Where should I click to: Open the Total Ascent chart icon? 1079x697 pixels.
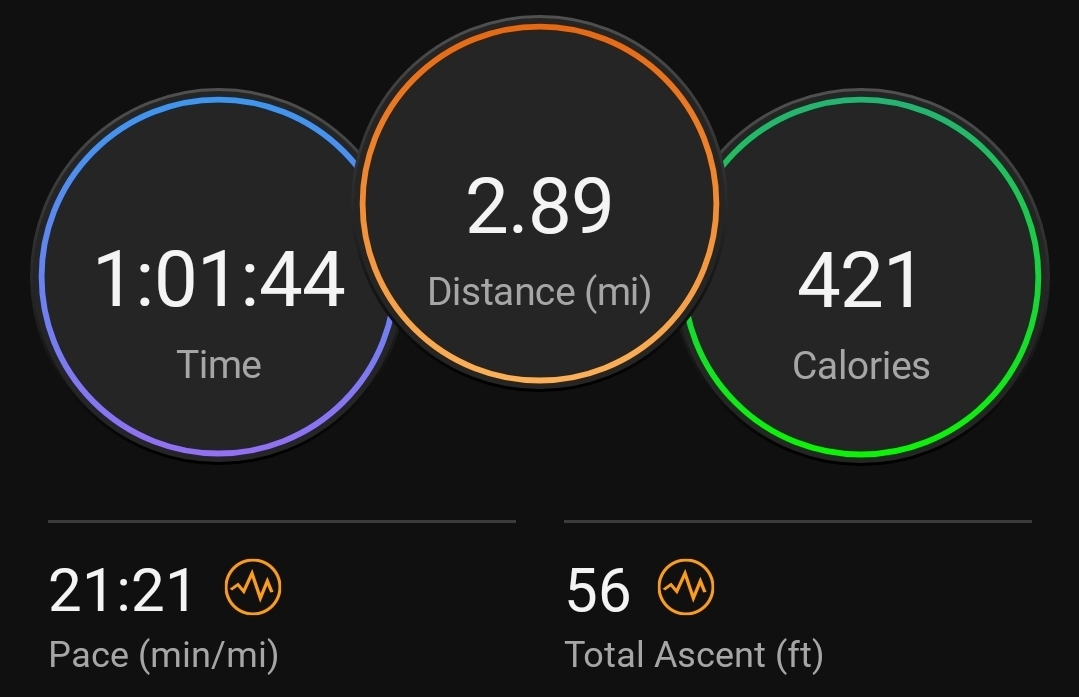686,587
